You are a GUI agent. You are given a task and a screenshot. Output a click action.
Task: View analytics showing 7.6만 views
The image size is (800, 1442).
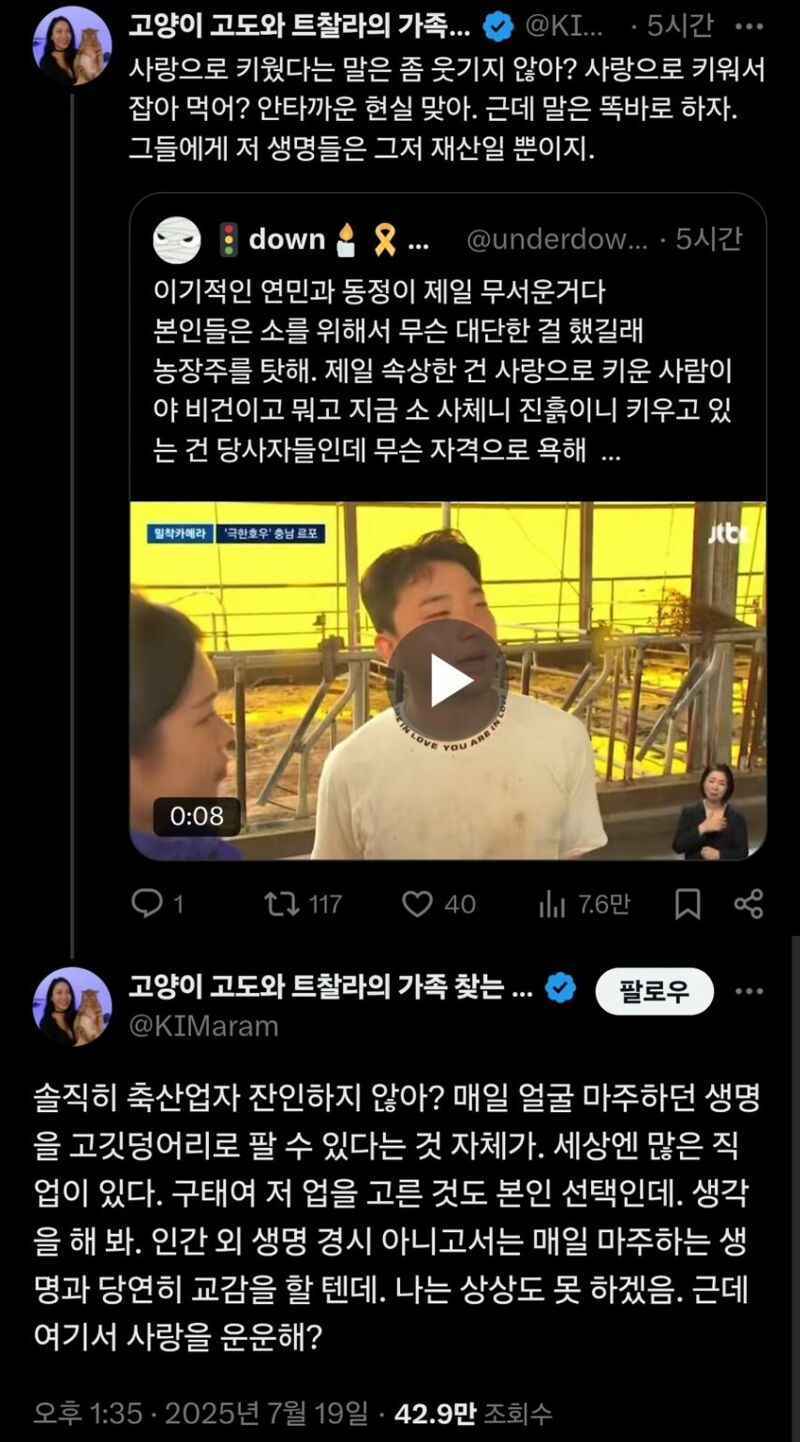click(x=552, y=904)
